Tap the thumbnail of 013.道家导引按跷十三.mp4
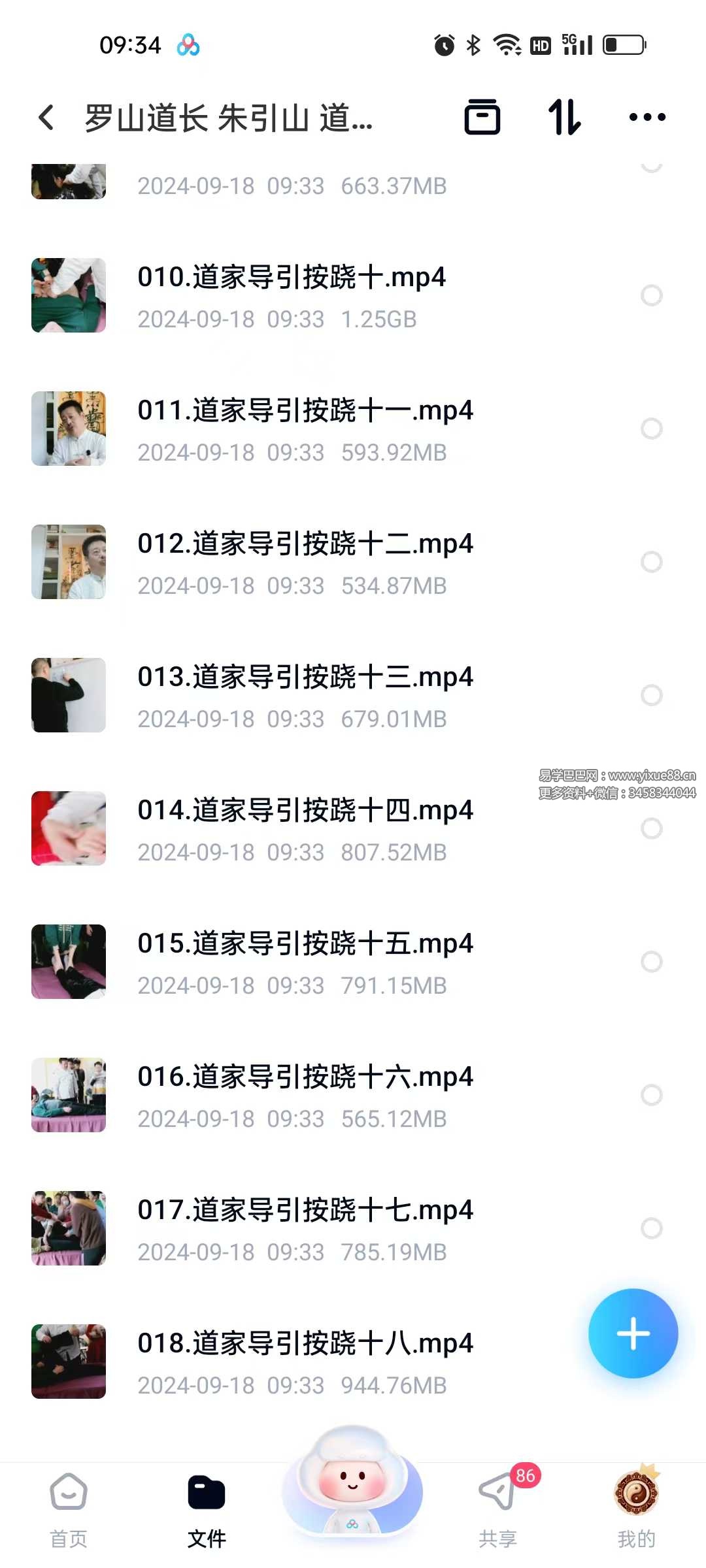The image size is (706, 1568). point(68,695)
